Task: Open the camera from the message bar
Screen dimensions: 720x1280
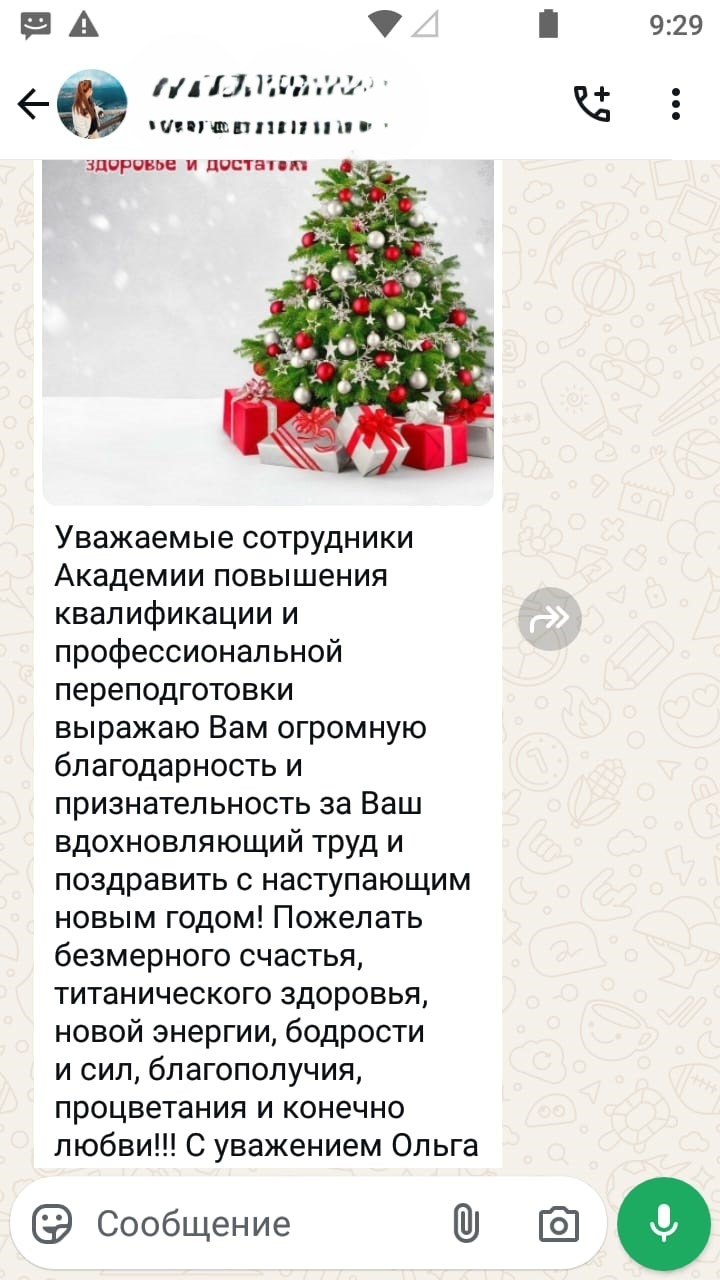Action: 558,1224
